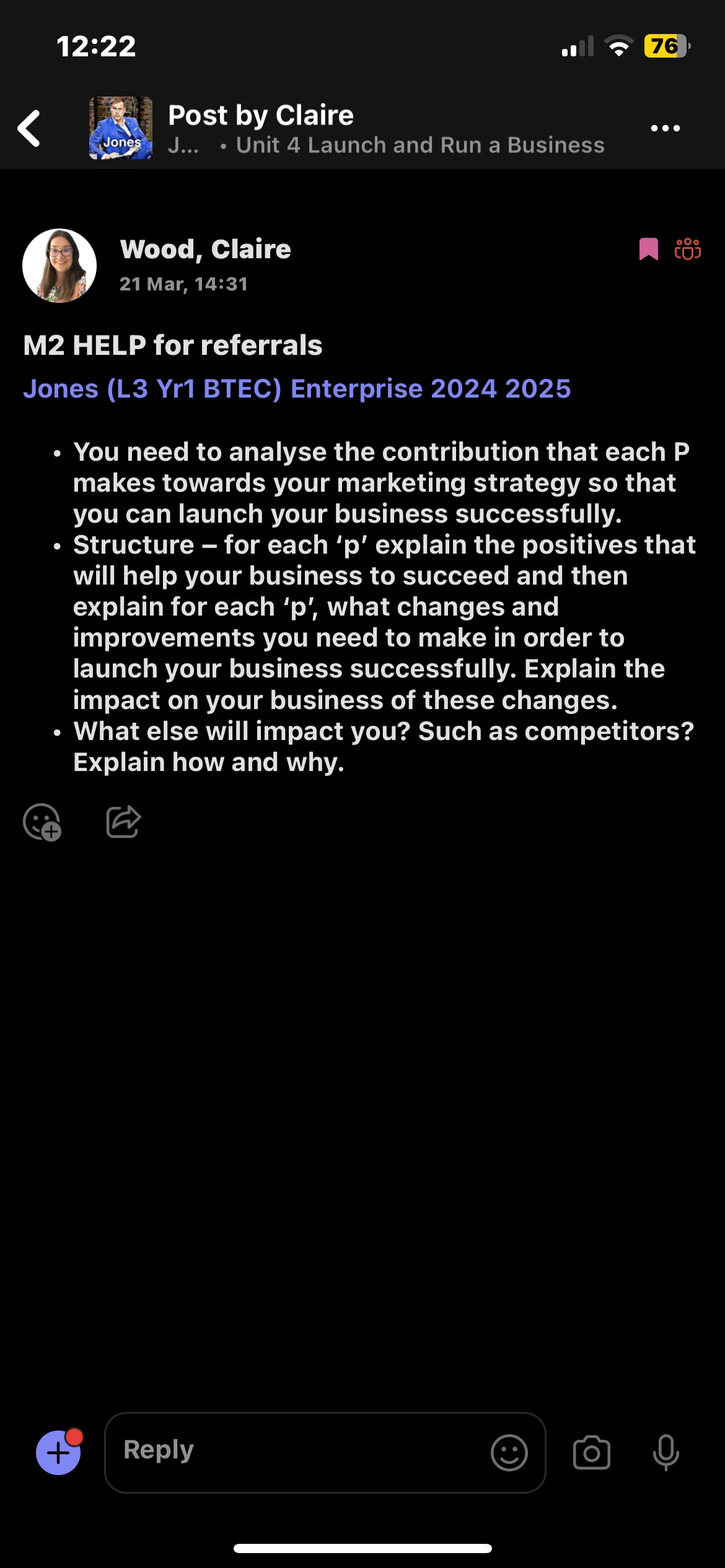This screenshot has width=725, height=1568.
Task: Share Claire's post
Action: click(123, 822)
